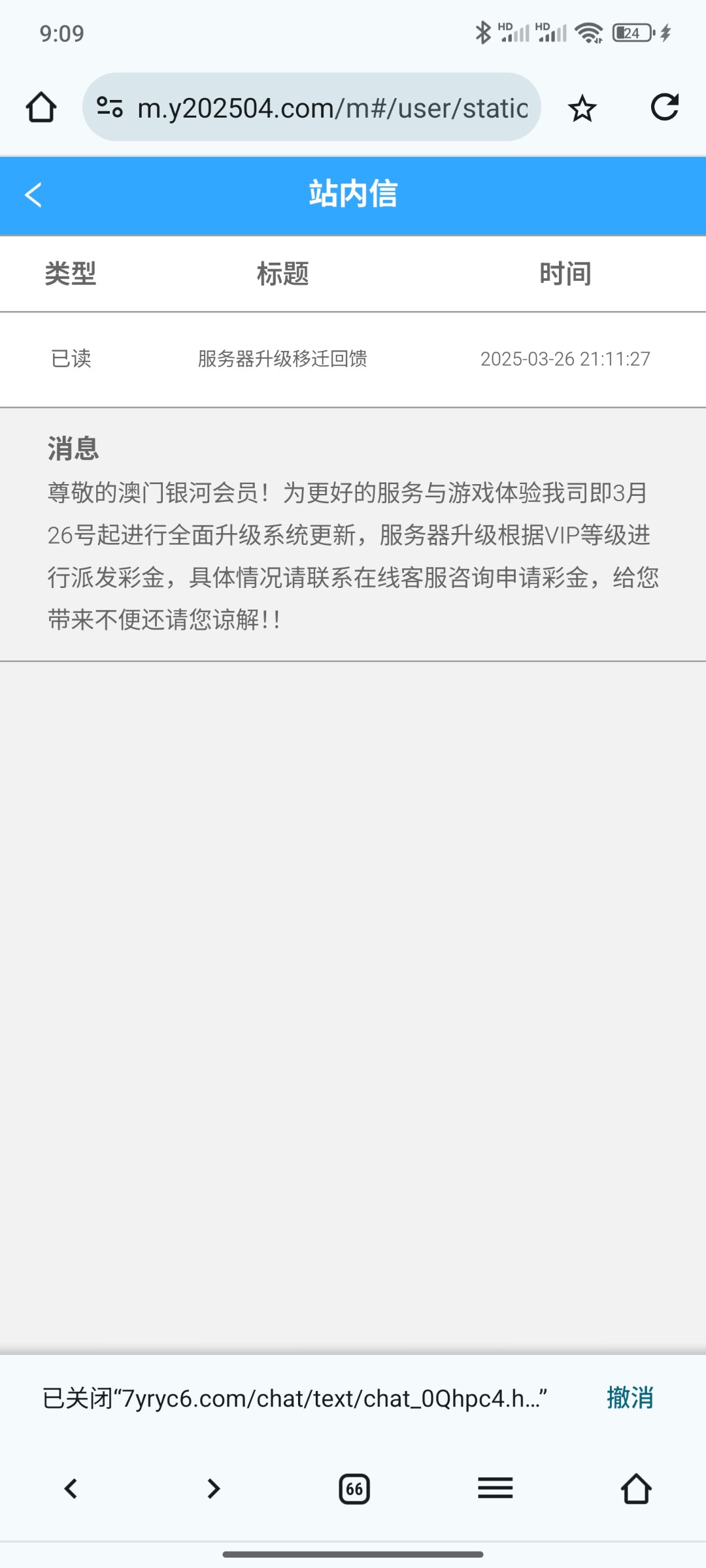Viewport: 706px width, 1568px height.
Task: Go to browser home from the bottom bar
Action: coord(636,1489)
